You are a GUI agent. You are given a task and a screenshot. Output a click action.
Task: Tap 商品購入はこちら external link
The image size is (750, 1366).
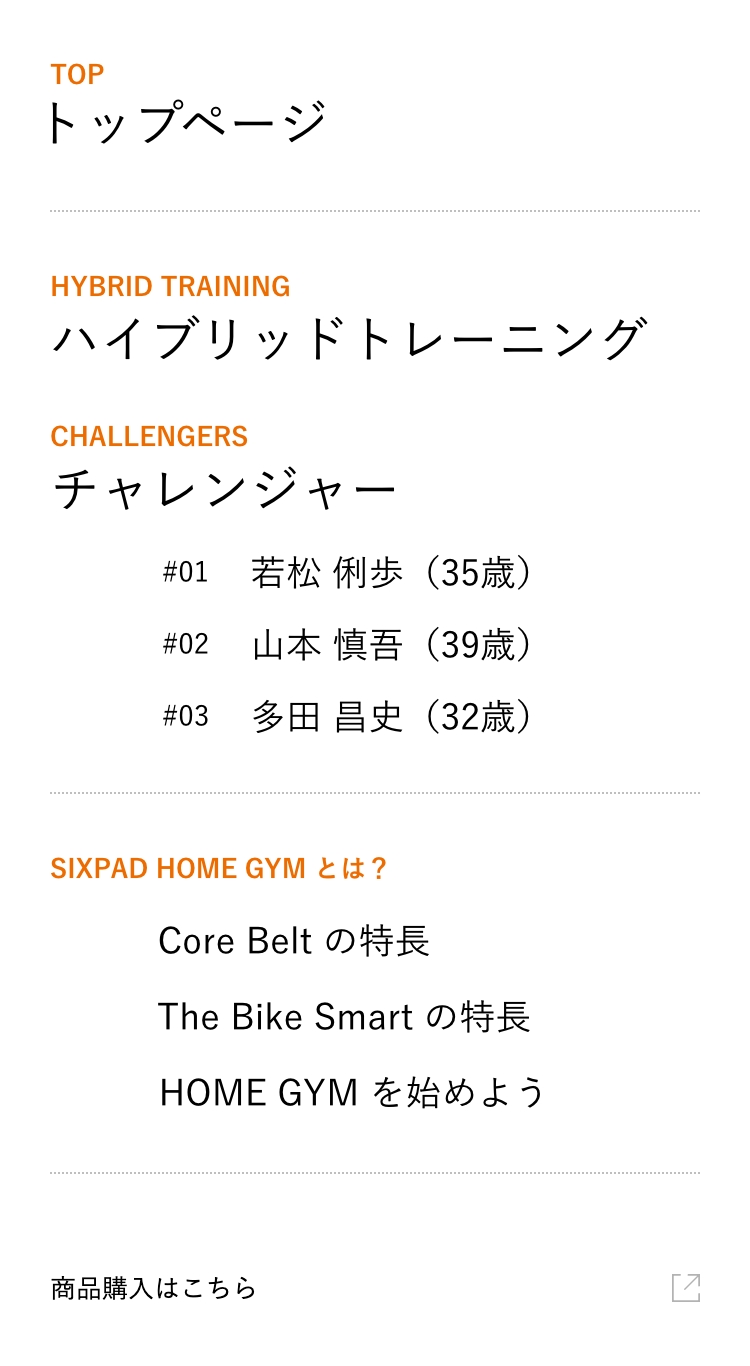pyautogui.click(x=375, y=1288)
